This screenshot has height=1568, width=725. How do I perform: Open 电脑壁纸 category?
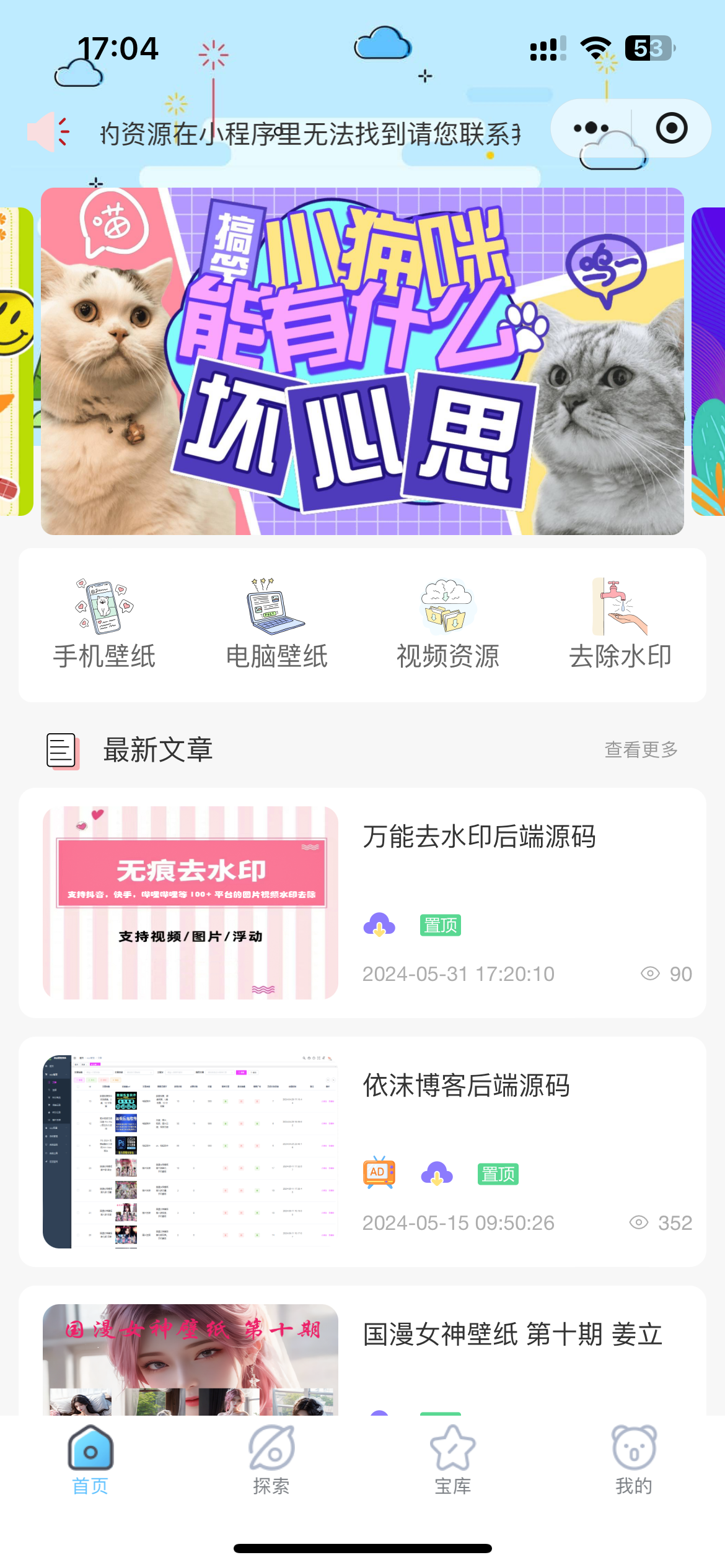[x=276, y=624]
